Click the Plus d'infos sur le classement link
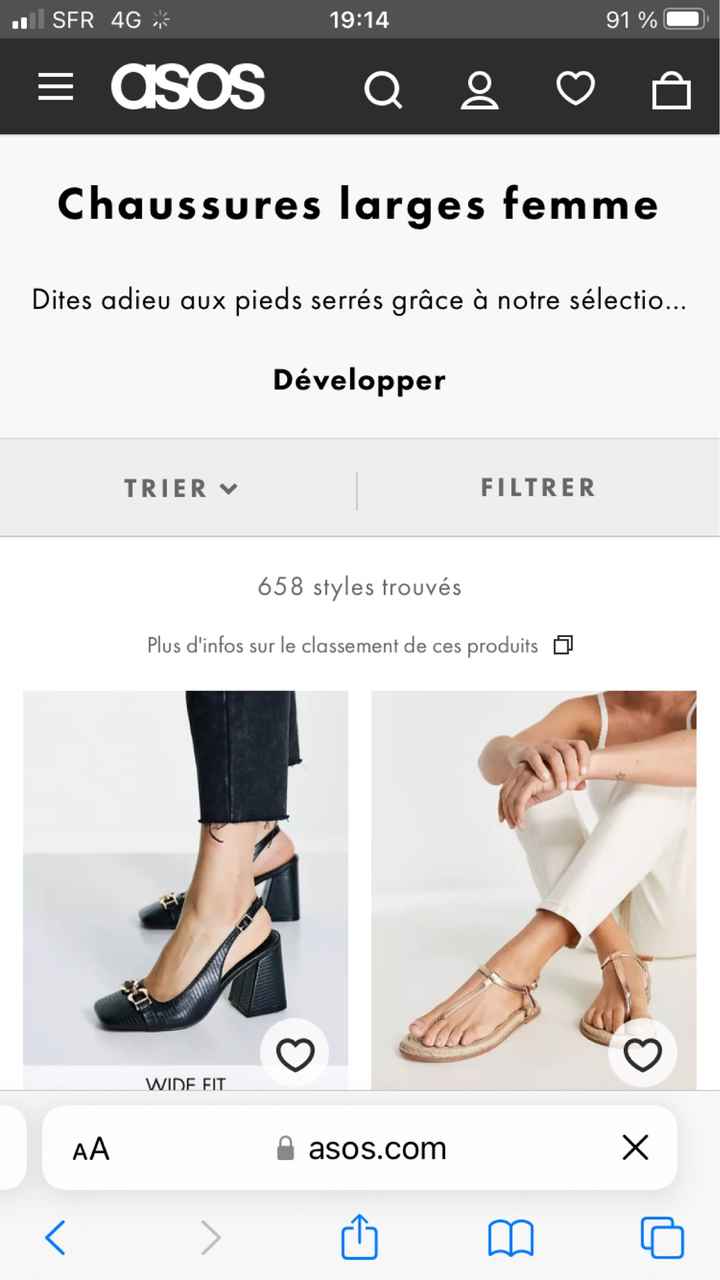This screenshot has width=720, height=1280. tap(343, 645)
